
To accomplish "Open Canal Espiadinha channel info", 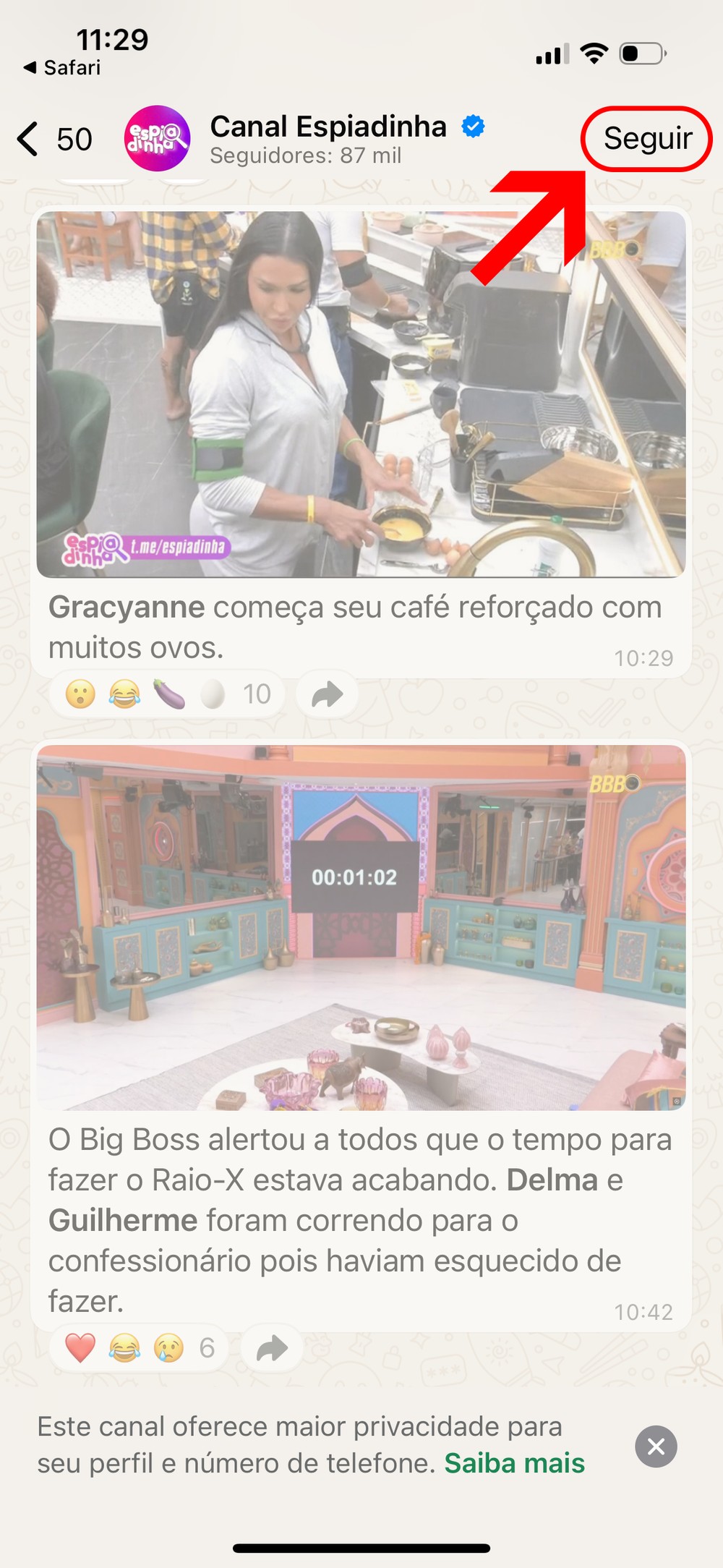I will (327, 139).
